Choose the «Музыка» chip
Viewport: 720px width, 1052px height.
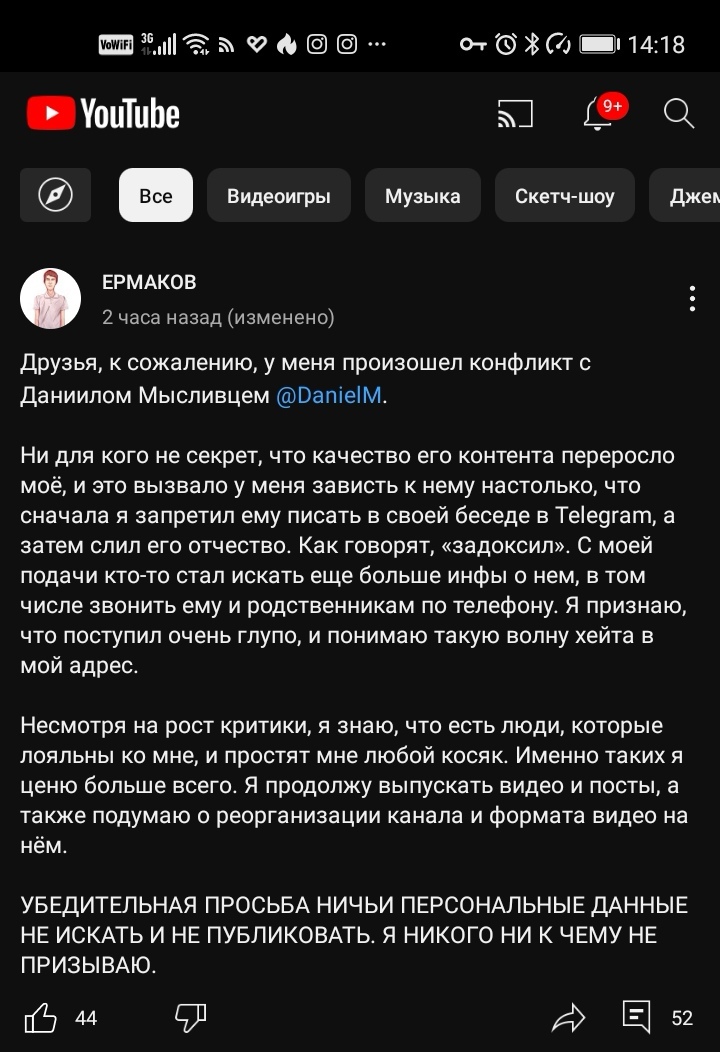(x=422, y=195)
